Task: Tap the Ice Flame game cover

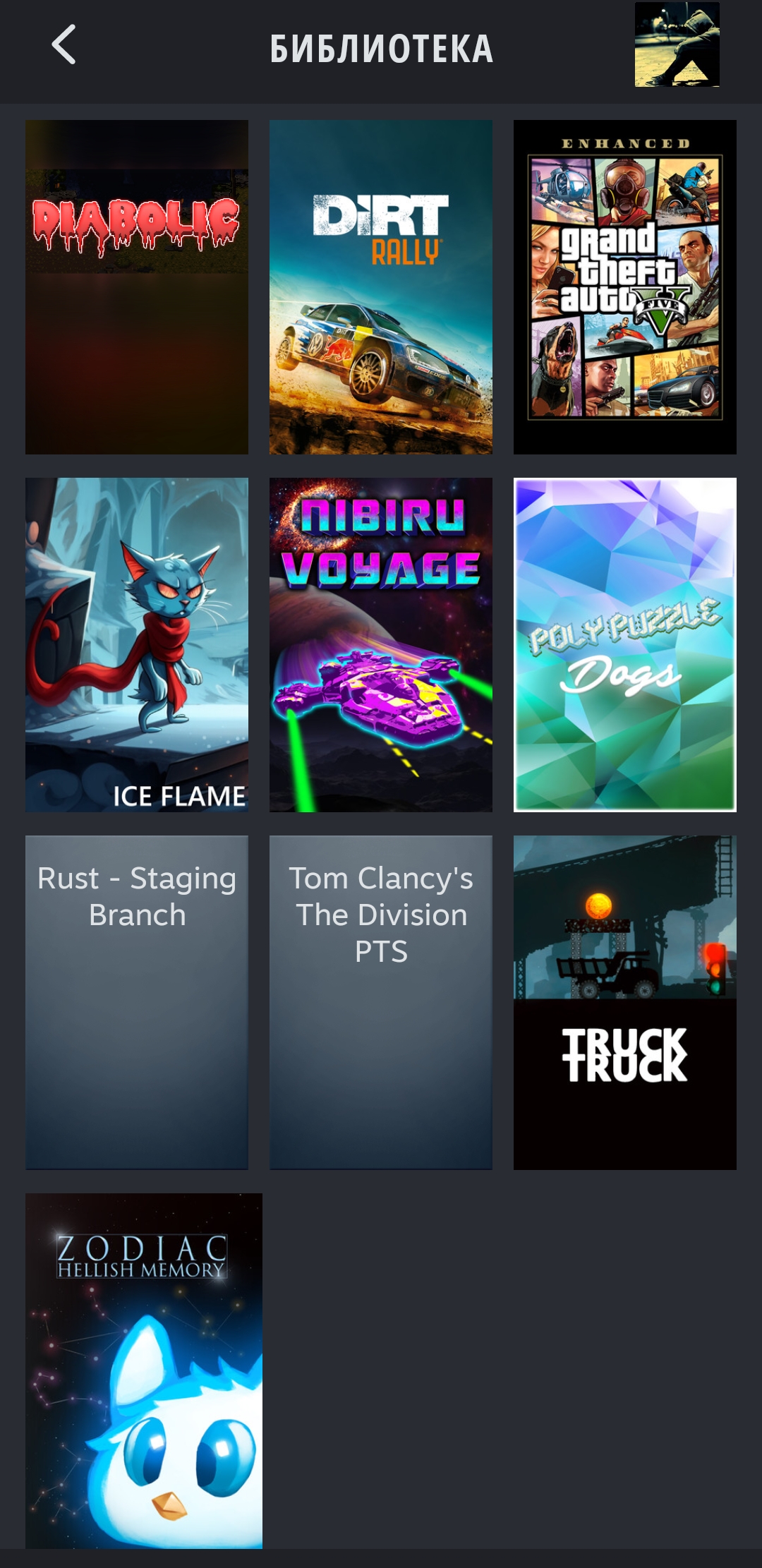Action: [137, 644]
